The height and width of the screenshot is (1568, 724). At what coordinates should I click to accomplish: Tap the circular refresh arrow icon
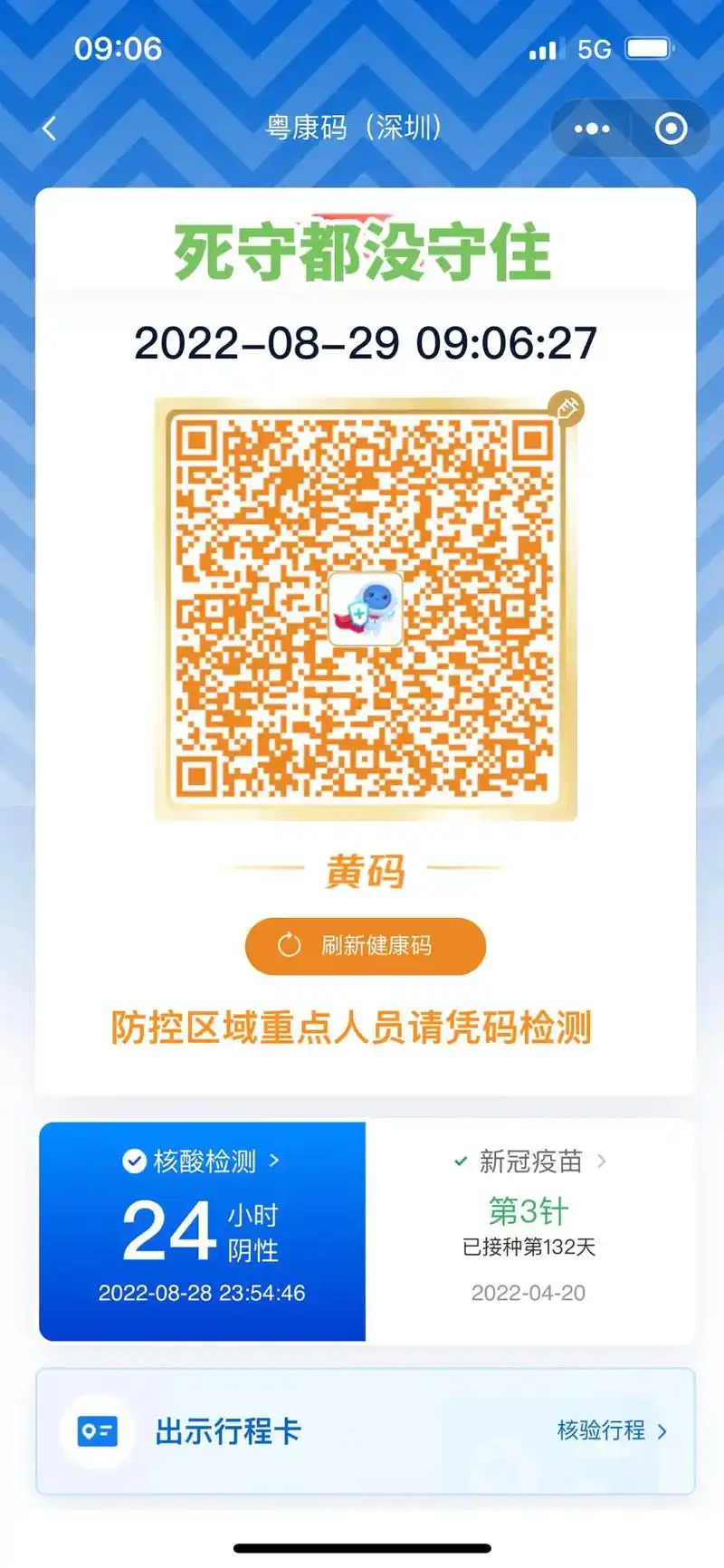coord(287,945)
